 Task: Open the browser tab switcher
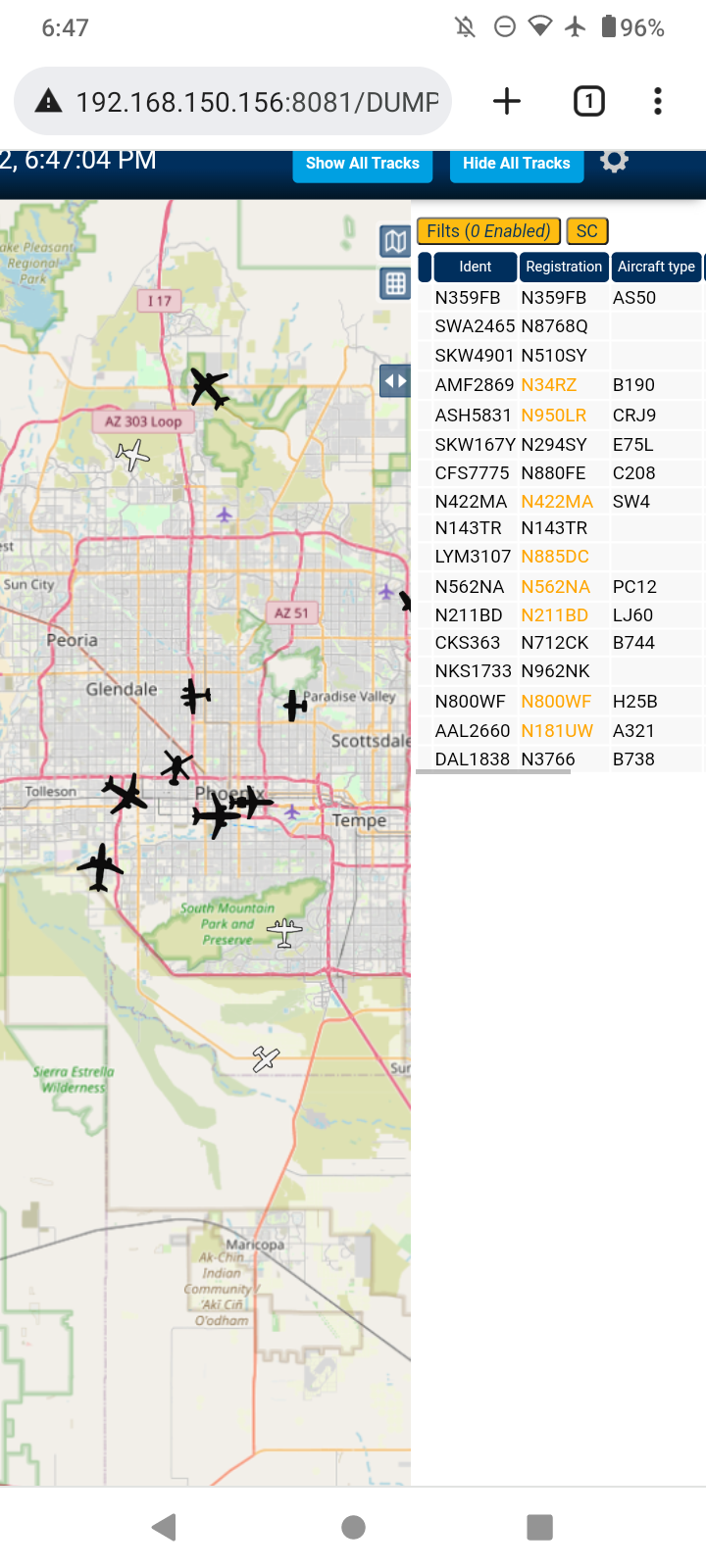point(589,101)
